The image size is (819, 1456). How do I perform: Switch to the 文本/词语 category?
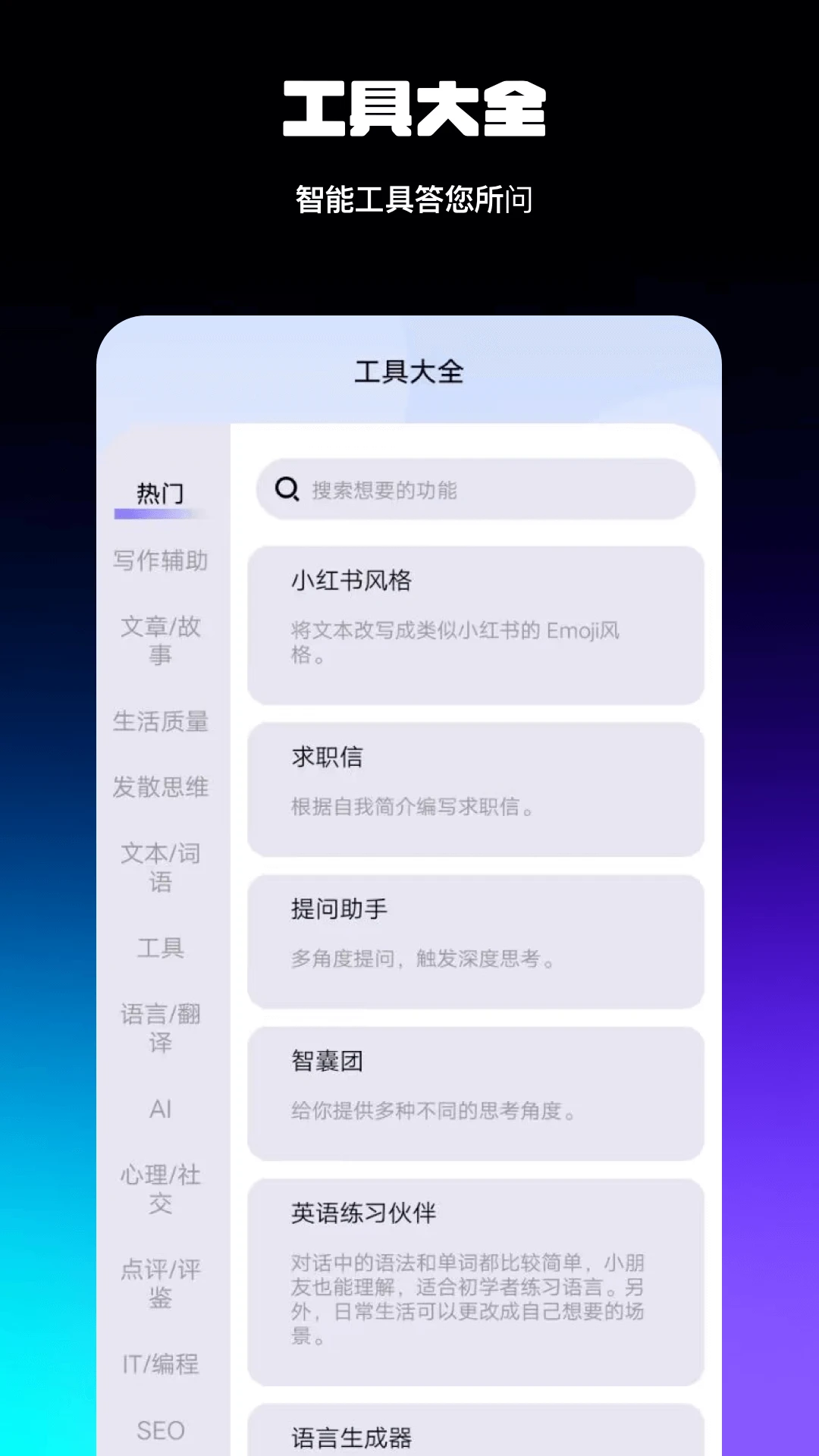[160, 868]
